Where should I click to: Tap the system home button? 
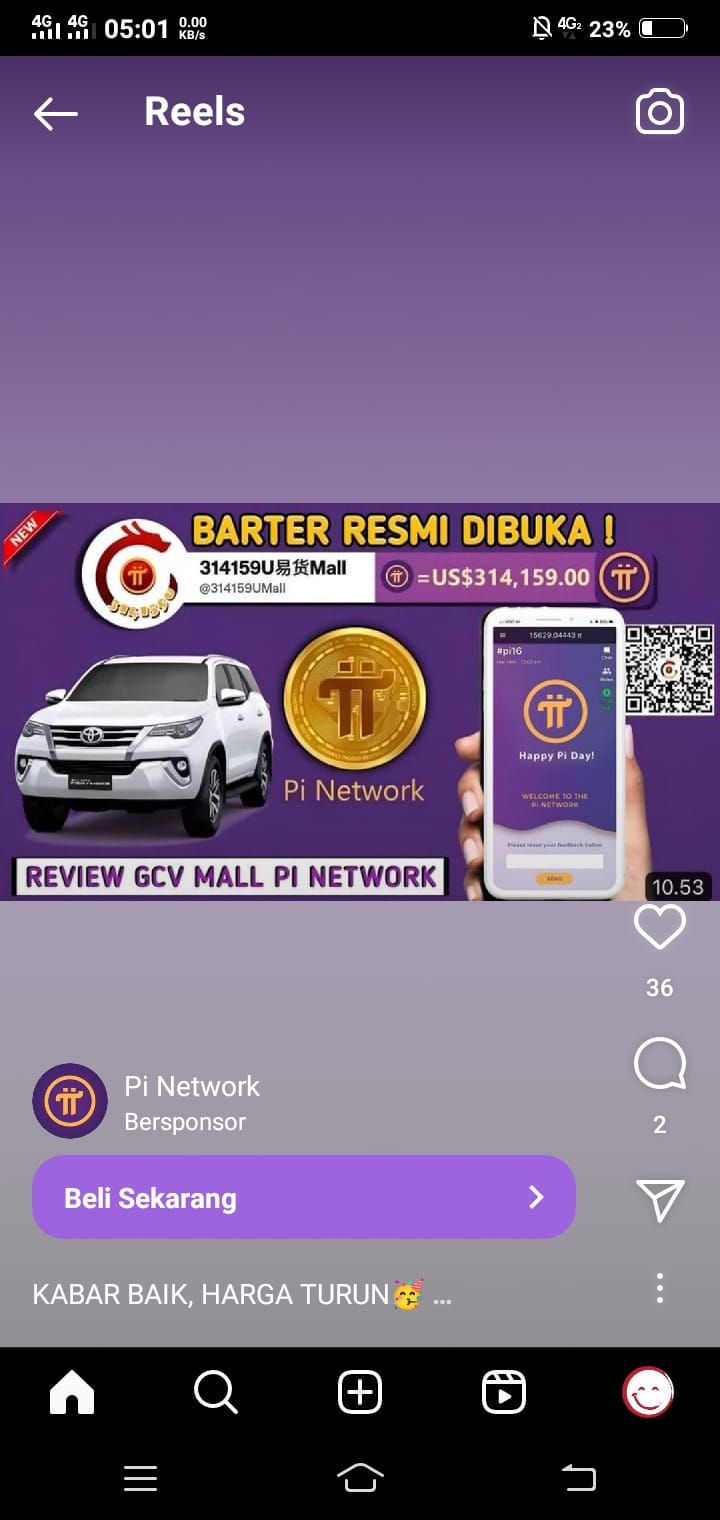pos(360,1478)
